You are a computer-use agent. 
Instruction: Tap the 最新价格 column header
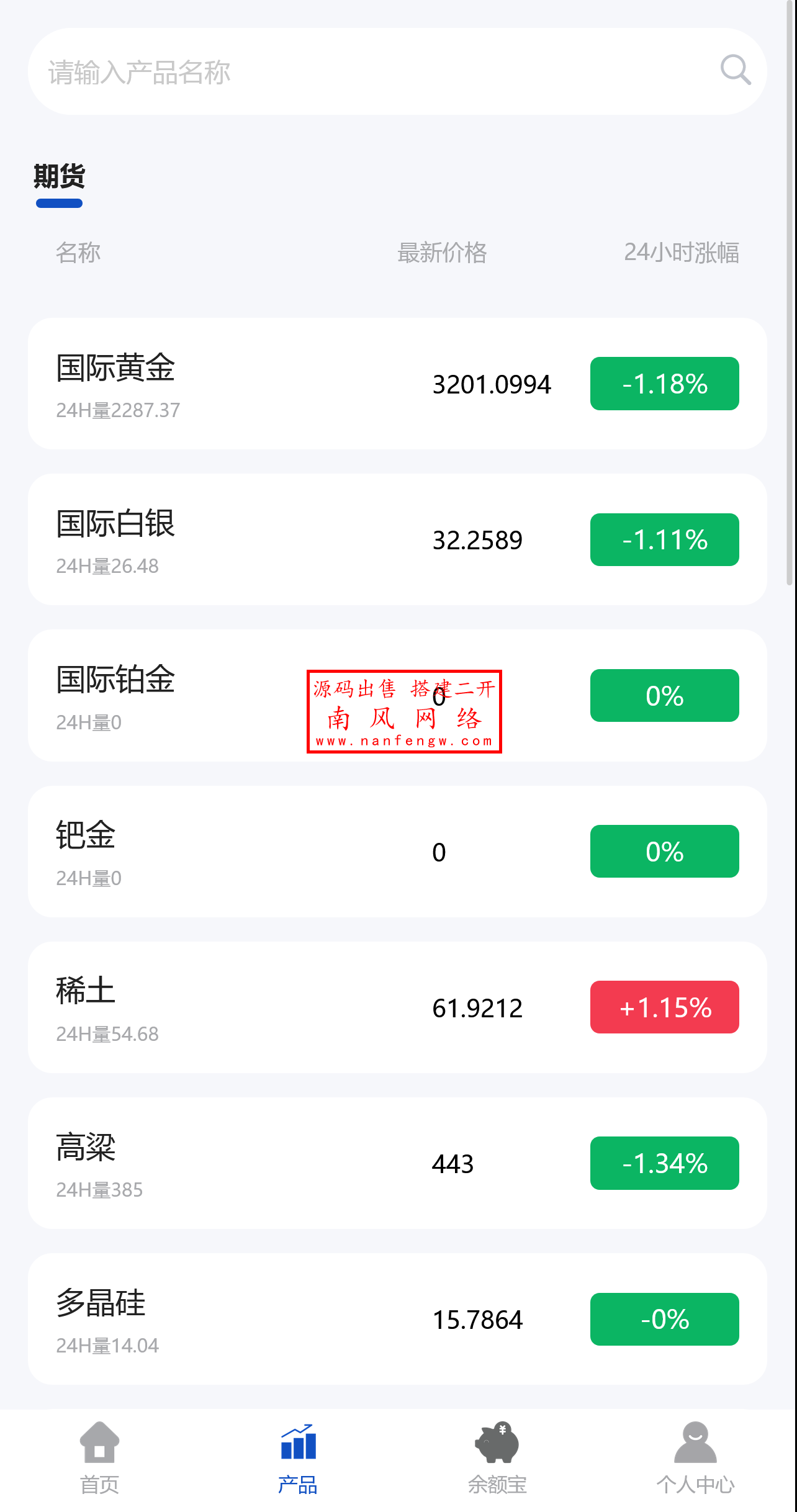(442, 252)
